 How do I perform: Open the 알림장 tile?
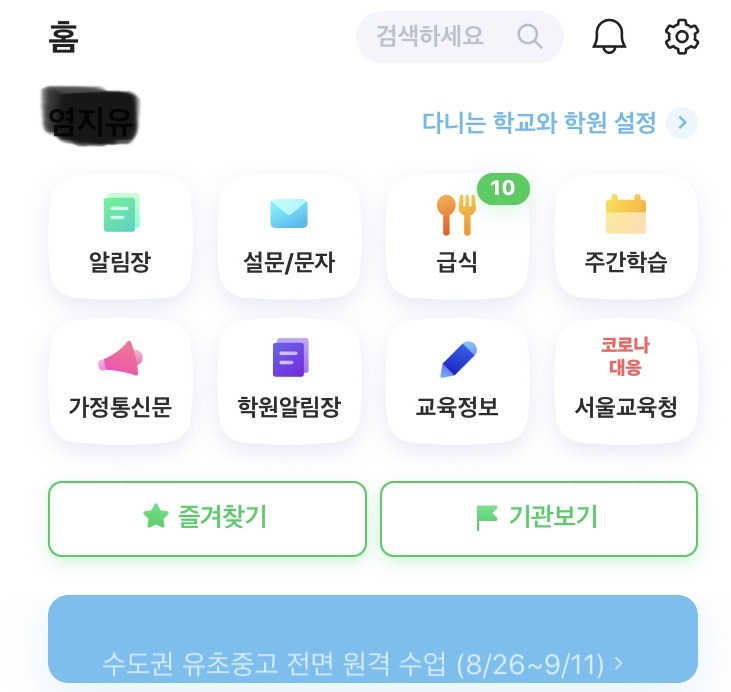[120, 236]
